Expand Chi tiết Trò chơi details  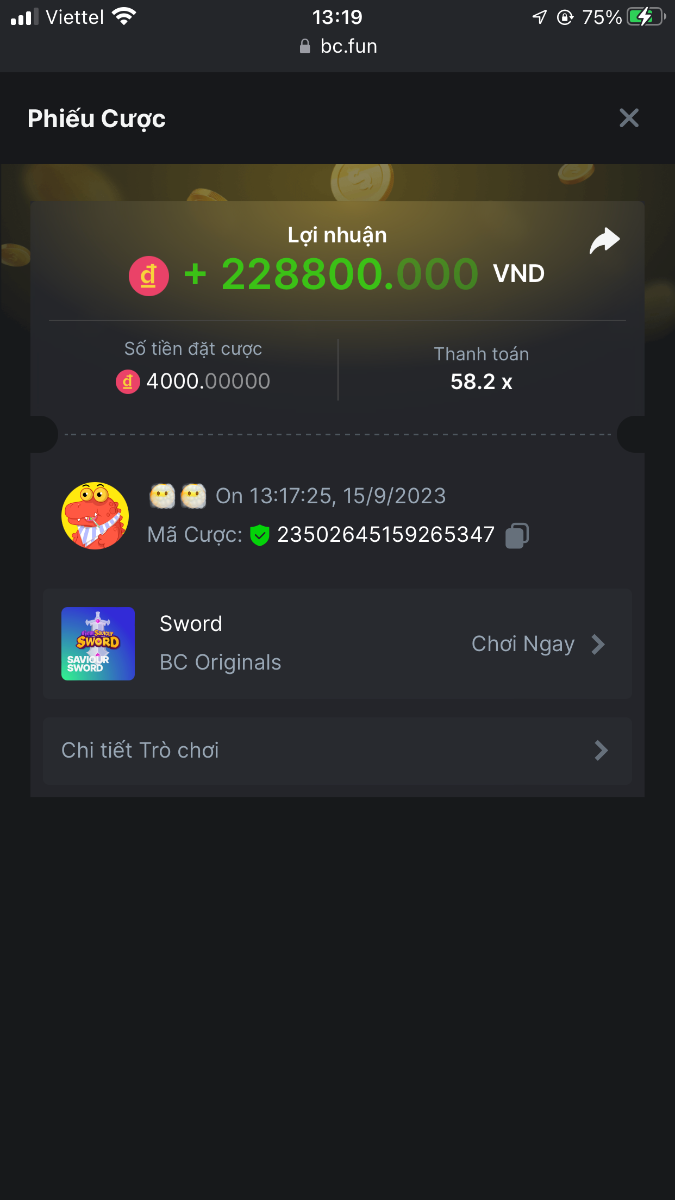tap(337, 750)
